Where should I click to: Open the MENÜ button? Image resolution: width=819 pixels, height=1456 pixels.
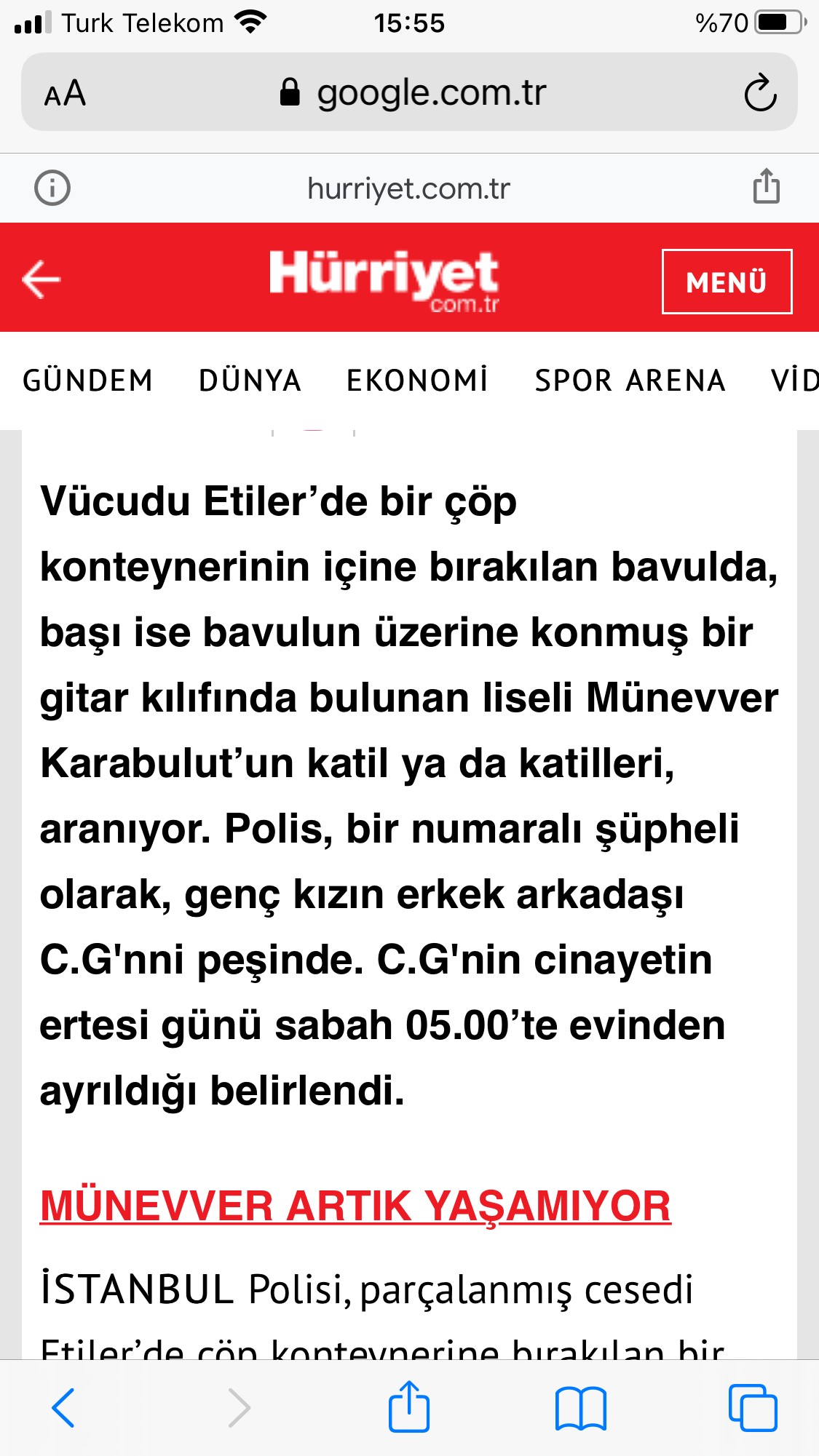coord(726,282)
